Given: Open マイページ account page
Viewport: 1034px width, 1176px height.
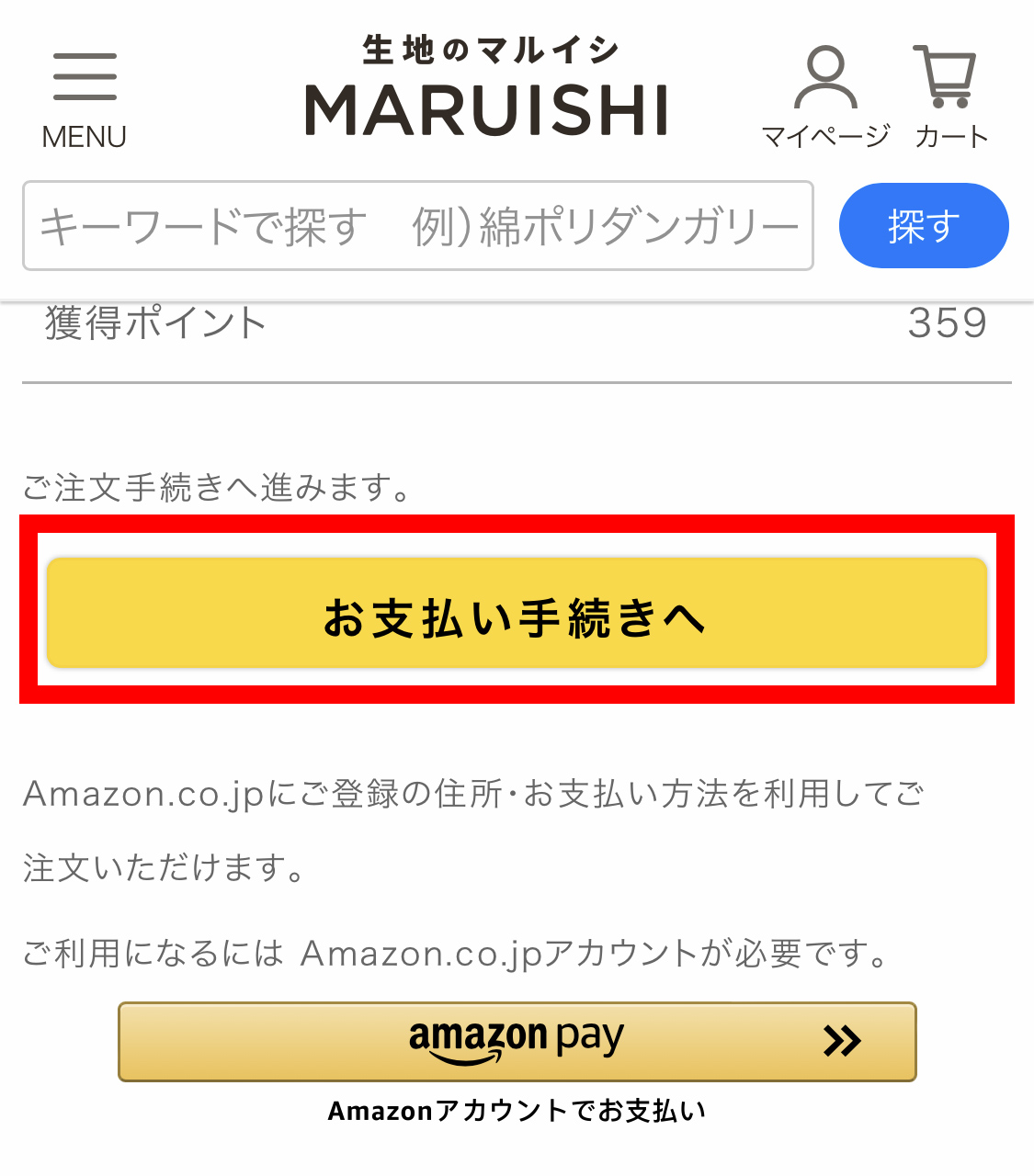Looking at the screenshot, I should click(825, 97).
